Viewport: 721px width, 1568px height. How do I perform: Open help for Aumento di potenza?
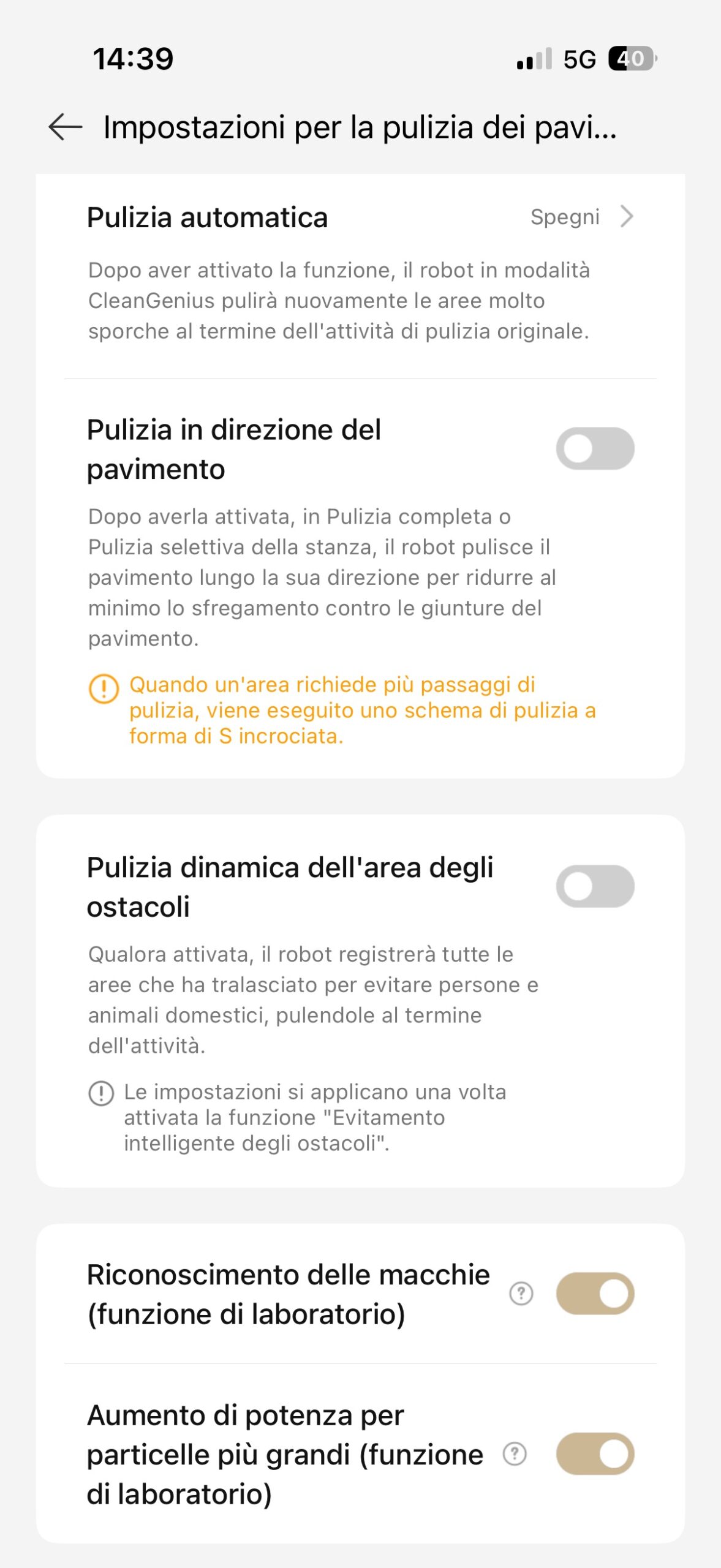coord(515,1454)
